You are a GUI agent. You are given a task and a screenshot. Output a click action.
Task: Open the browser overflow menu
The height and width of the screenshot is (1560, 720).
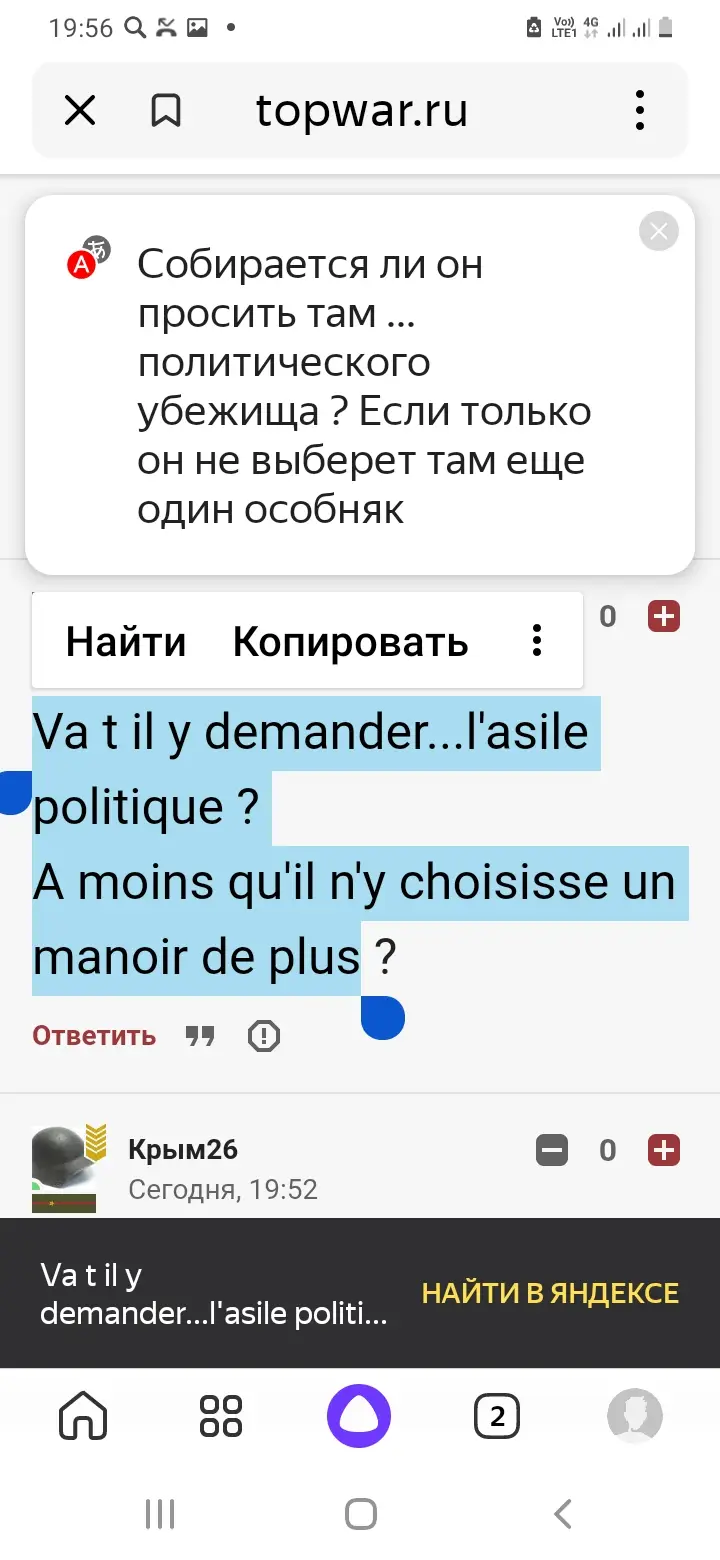pyautogui.click(x=640, y=110)
